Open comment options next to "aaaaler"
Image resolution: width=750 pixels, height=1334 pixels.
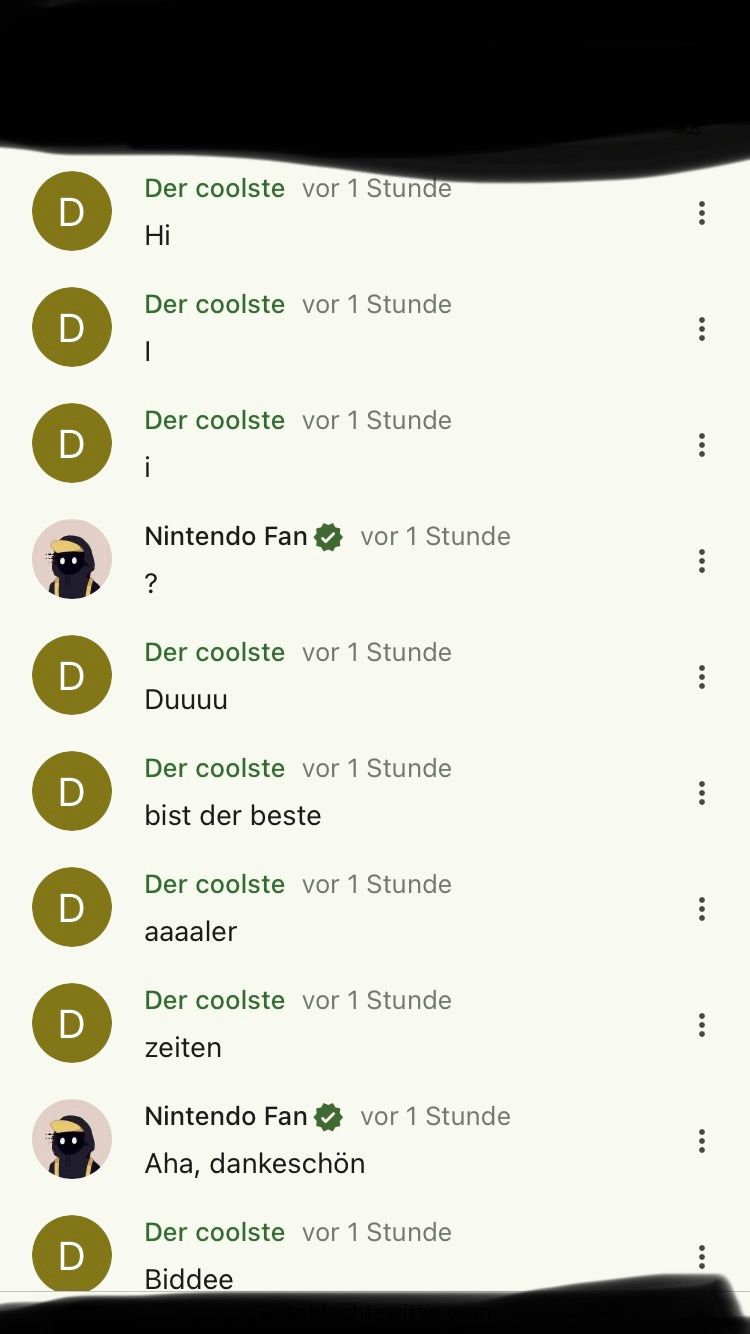[702, 909]
